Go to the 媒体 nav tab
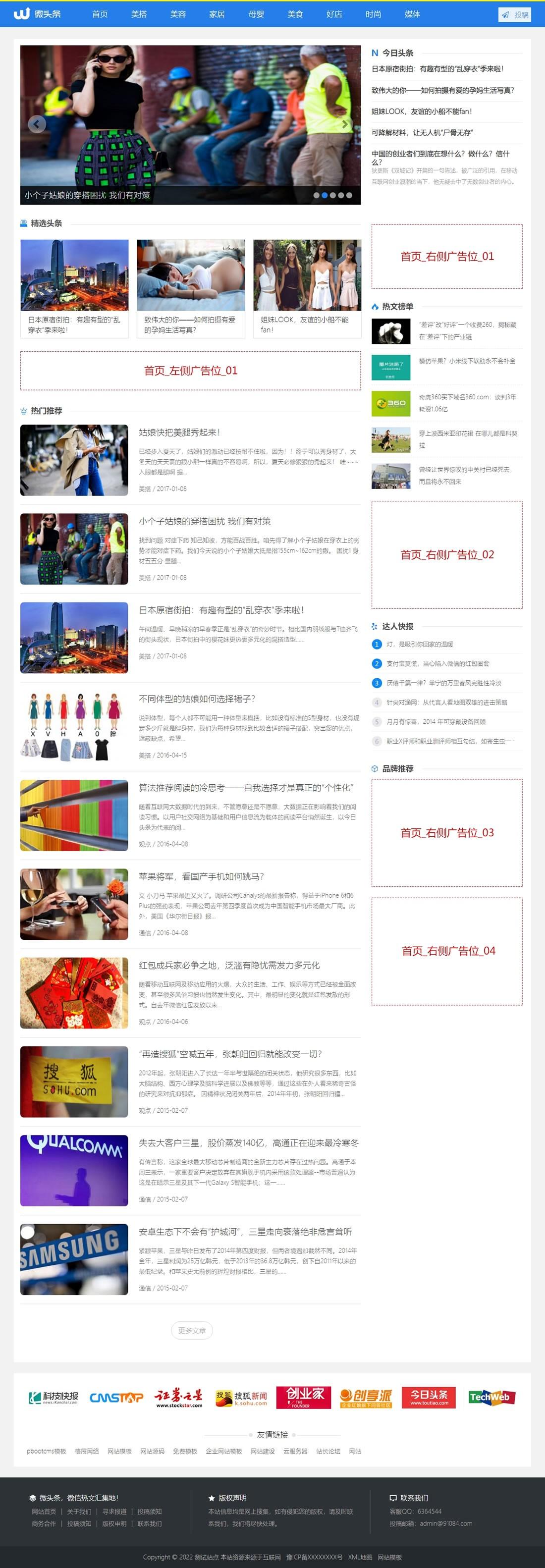Screen dimensions: 545x1568 click(412, 14)
